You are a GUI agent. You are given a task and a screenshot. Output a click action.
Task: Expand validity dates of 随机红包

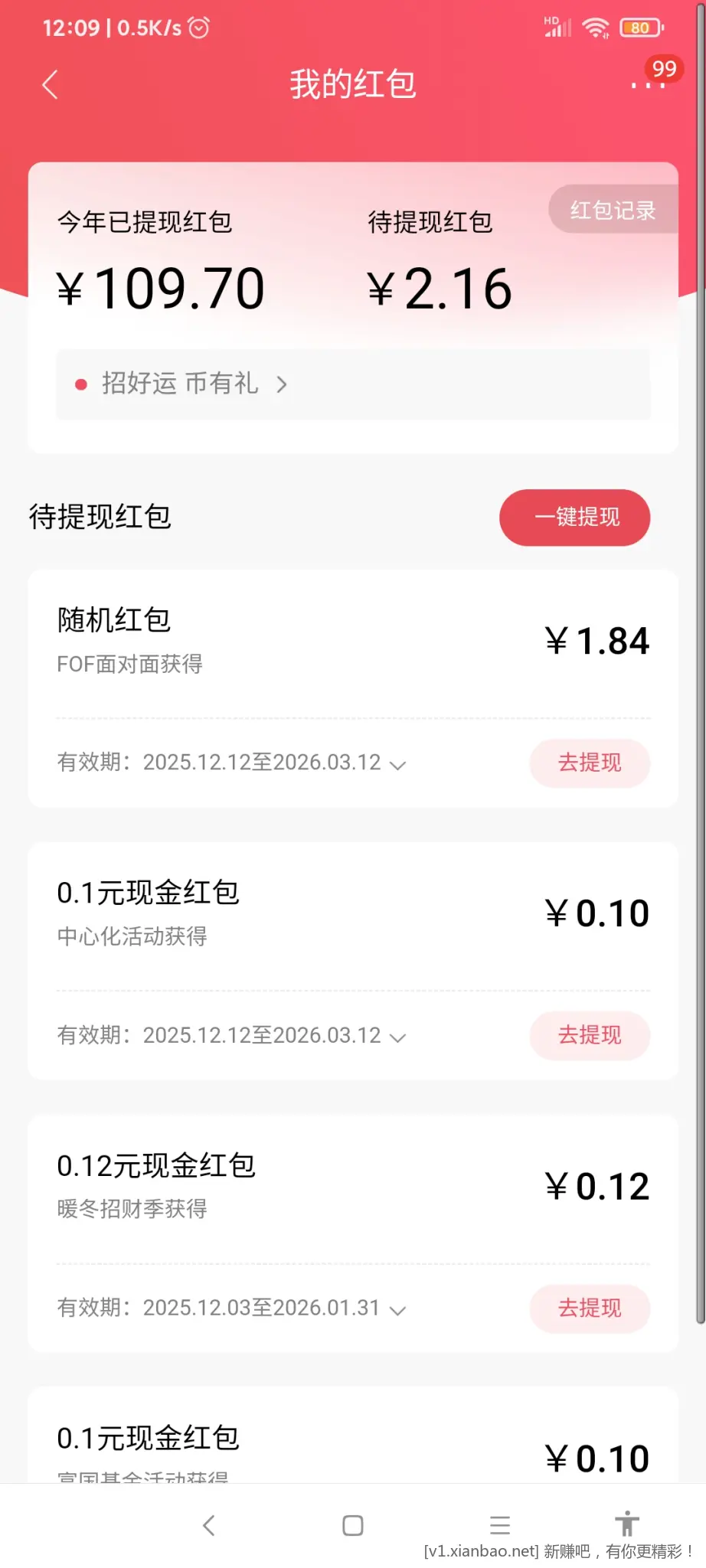click(x=397, y=763)
